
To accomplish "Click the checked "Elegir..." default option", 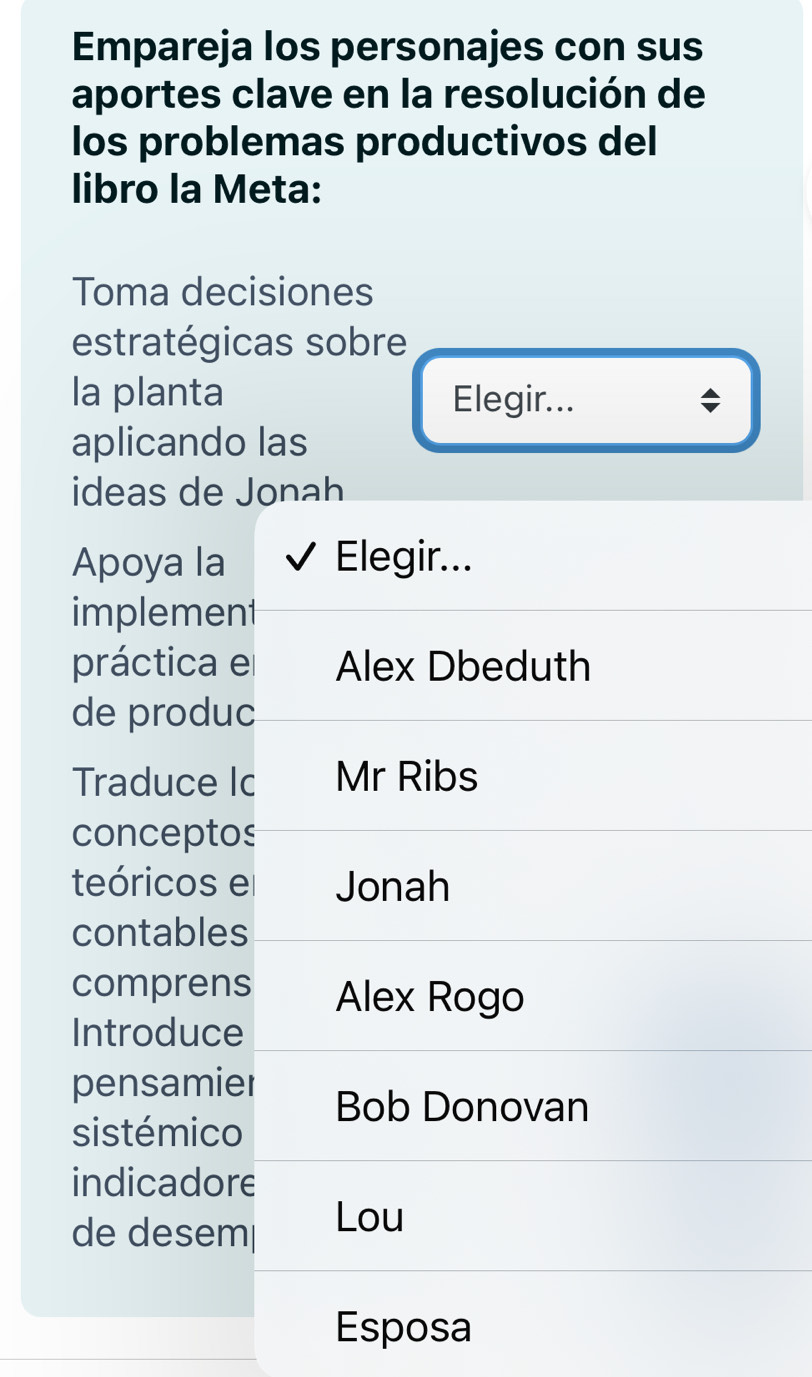I will (x=403, y=556).
